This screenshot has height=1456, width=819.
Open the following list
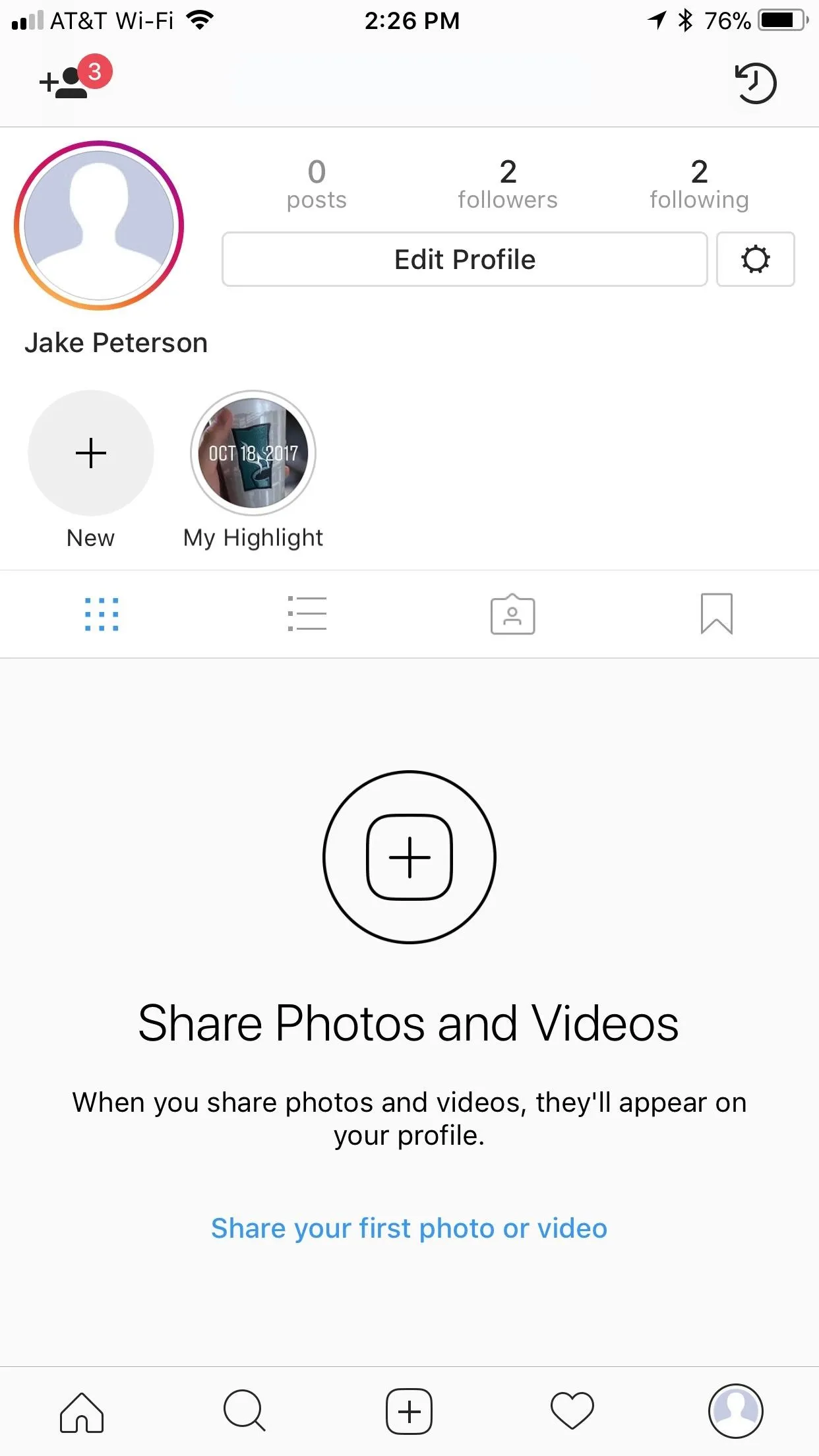coord(699,184)
